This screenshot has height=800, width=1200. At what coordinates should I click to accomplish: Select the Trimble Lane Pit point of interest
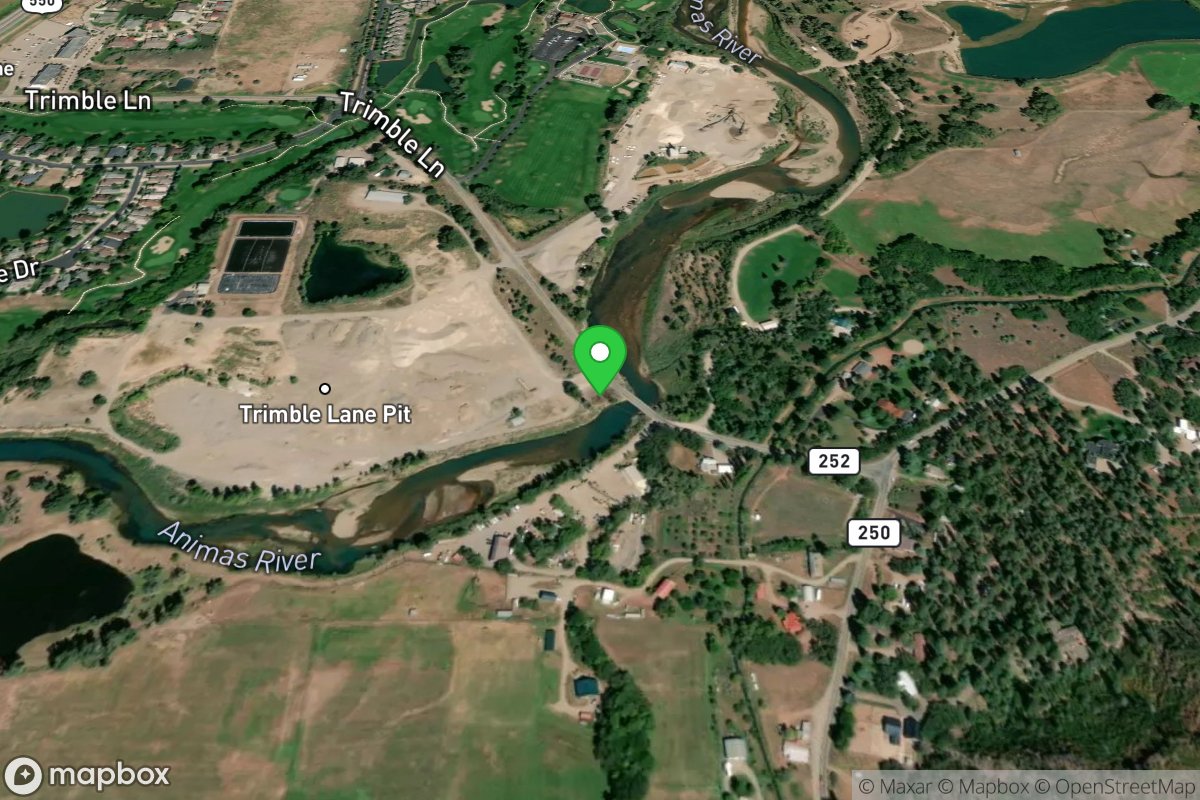click(x=325, y=389)
